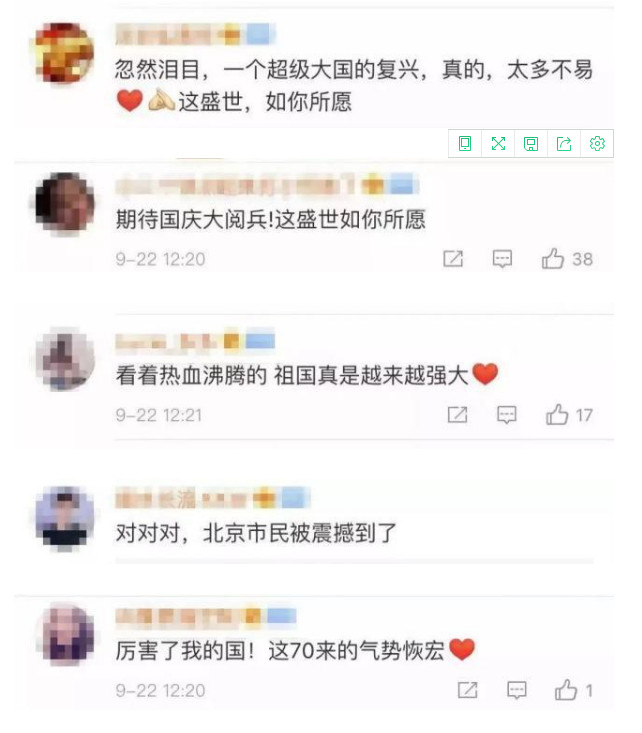Screen dimensions: 642x733
Task: Like the comment 厉害了我的国
Action: coord(566,690)
